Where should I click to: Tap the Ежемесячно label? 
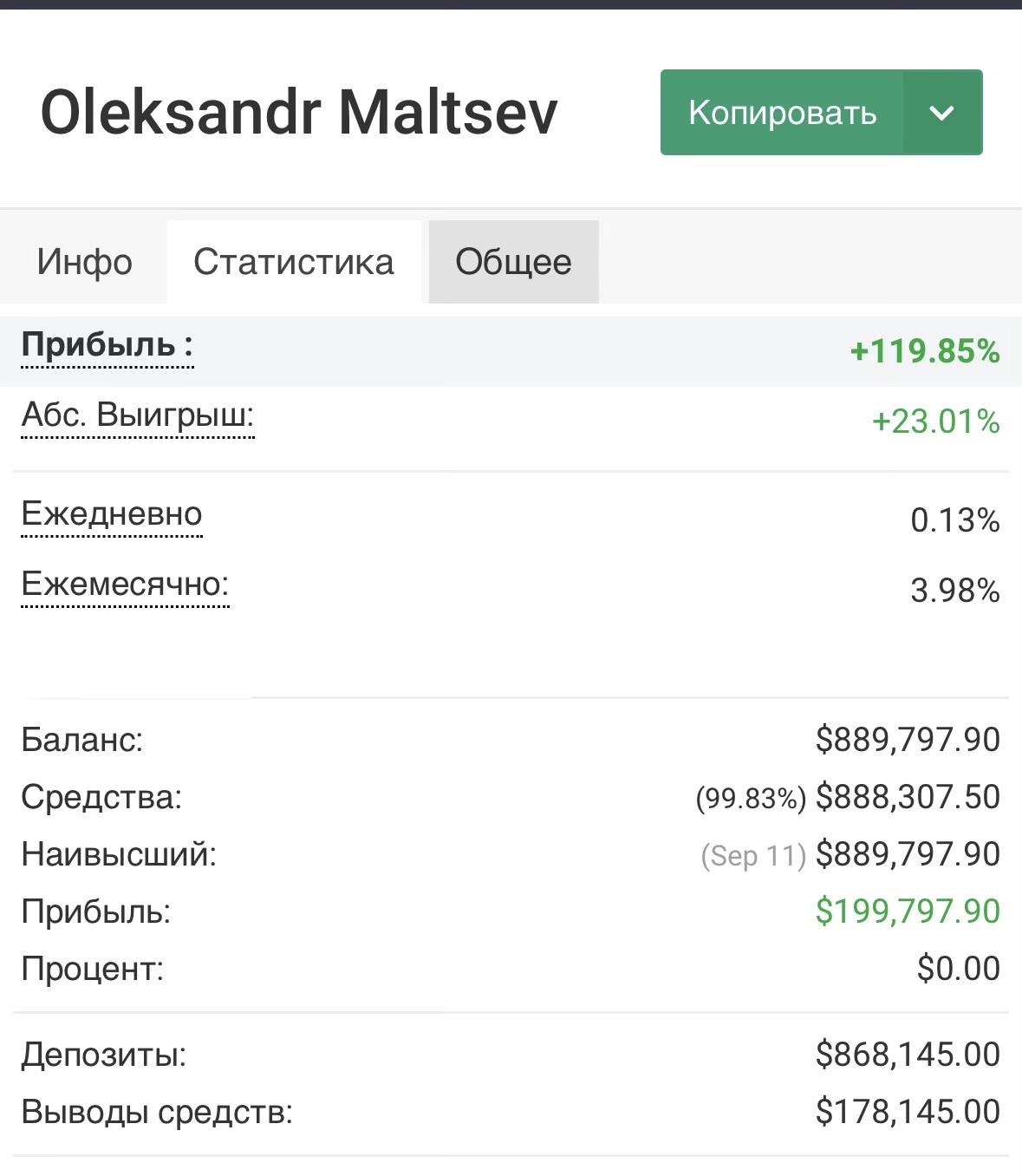125,585
